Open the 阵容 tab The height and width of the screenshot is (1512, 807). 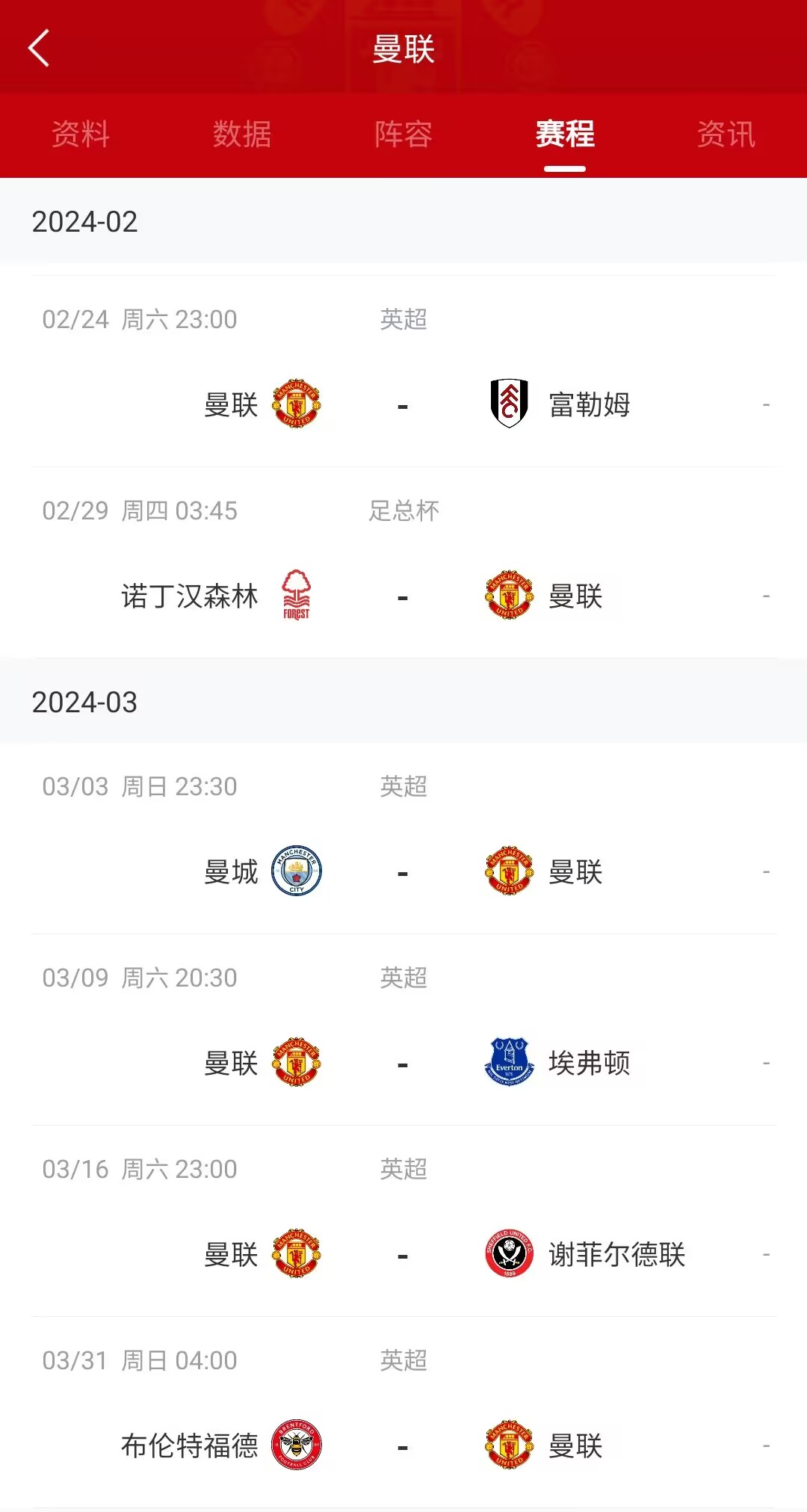[x=403, y=135]
